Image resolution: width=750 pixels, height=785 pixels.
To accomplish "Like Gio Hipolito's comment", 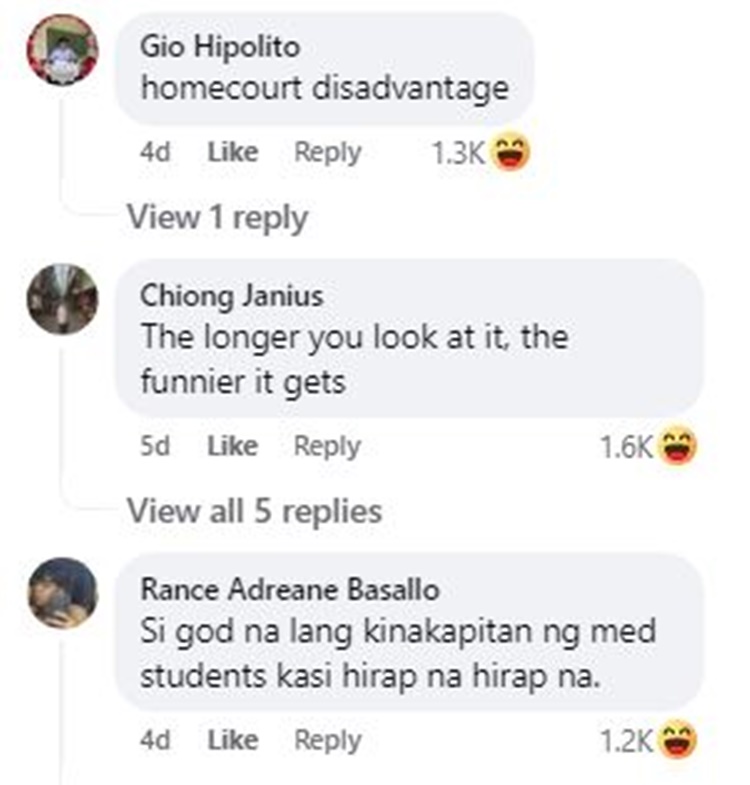I will pos(232,153).
